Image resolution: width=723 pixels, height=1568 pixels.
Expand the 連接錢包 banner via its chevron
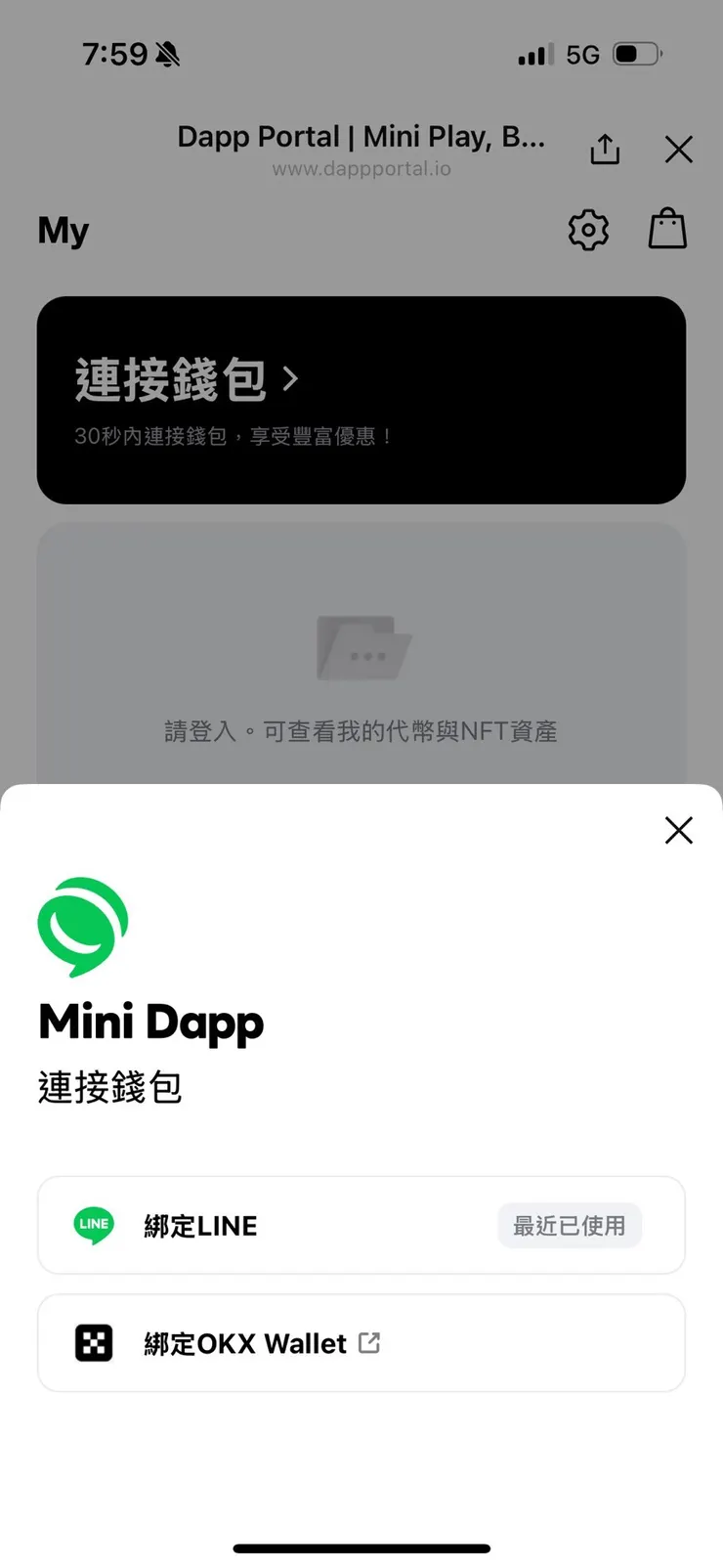291,380
